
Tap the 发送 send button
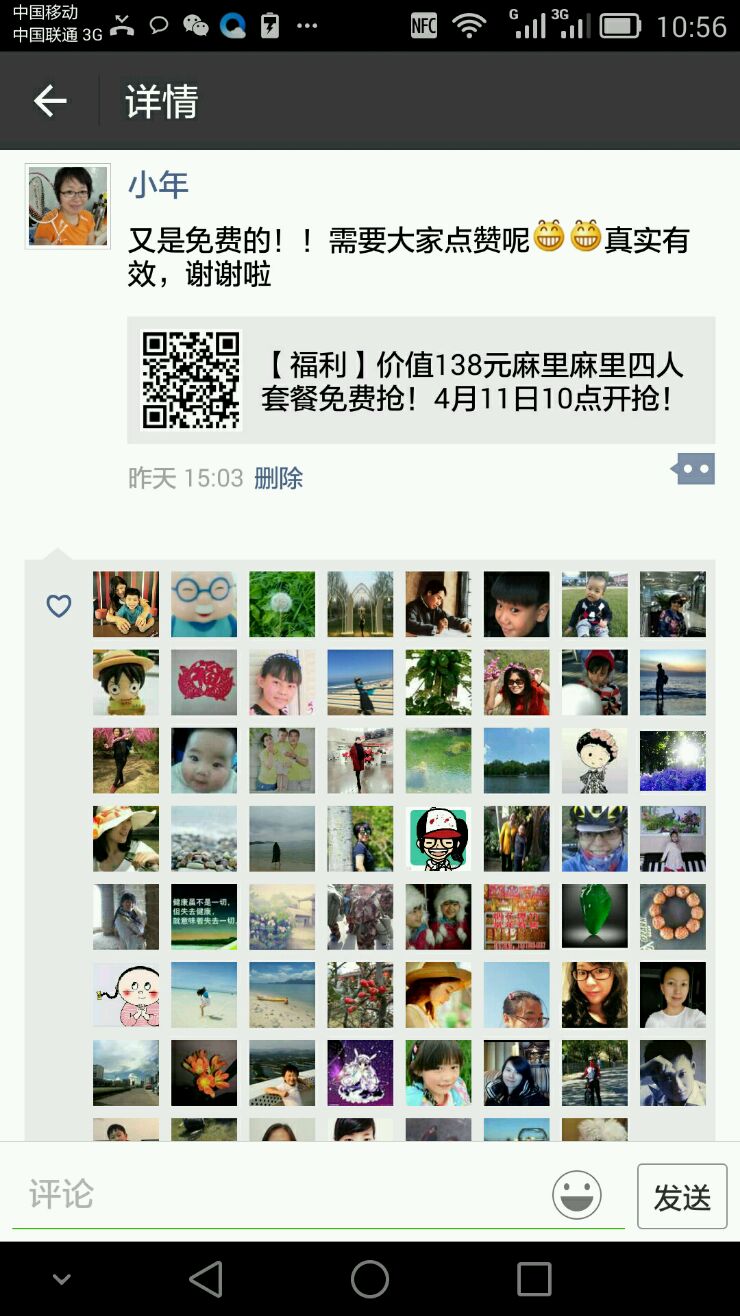pyautogui.click(x=682, y=1196)
